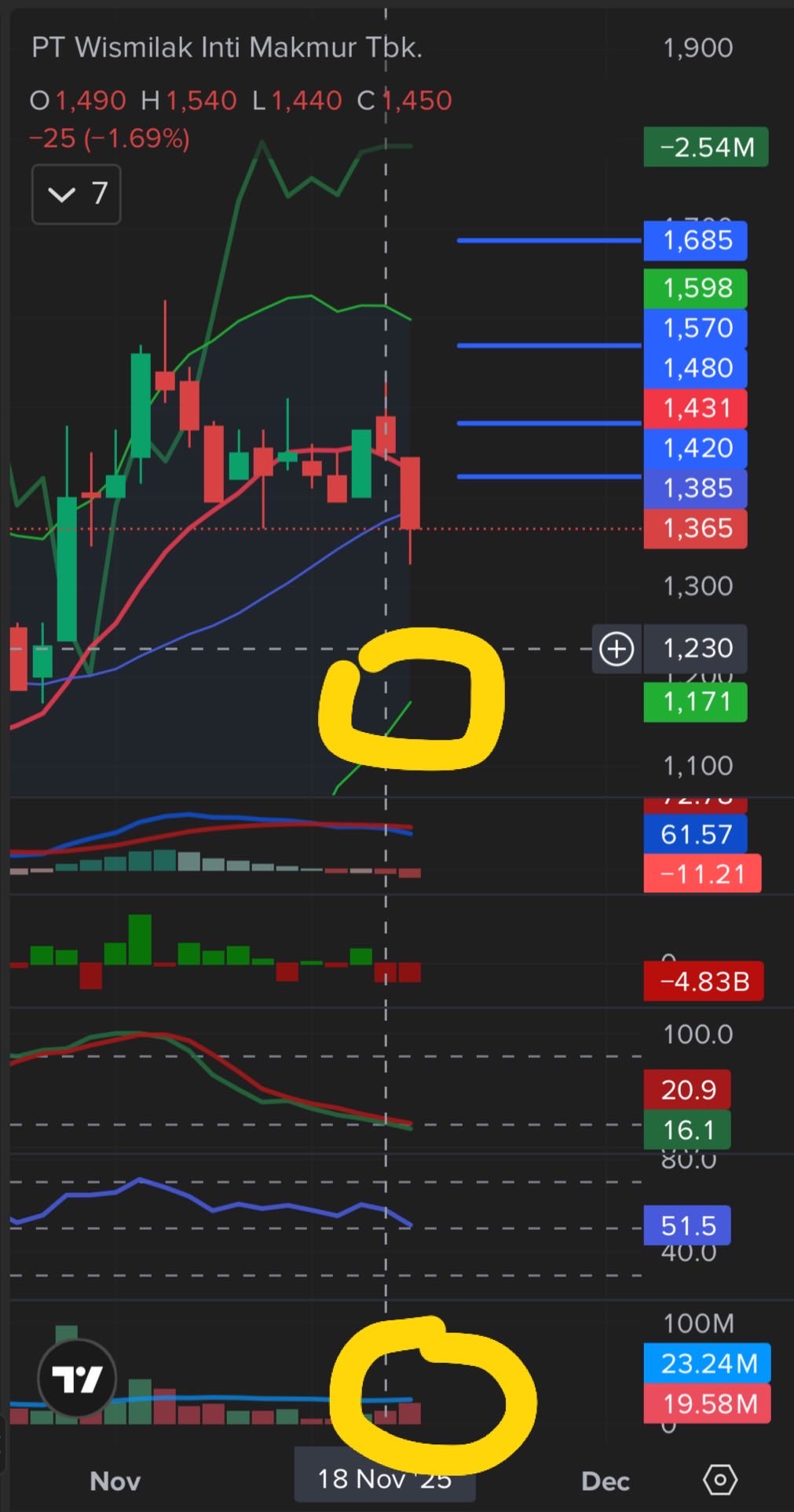Tap the plus button beside price 1,230
Screen dimensions: 794x1512
point(617,649)
